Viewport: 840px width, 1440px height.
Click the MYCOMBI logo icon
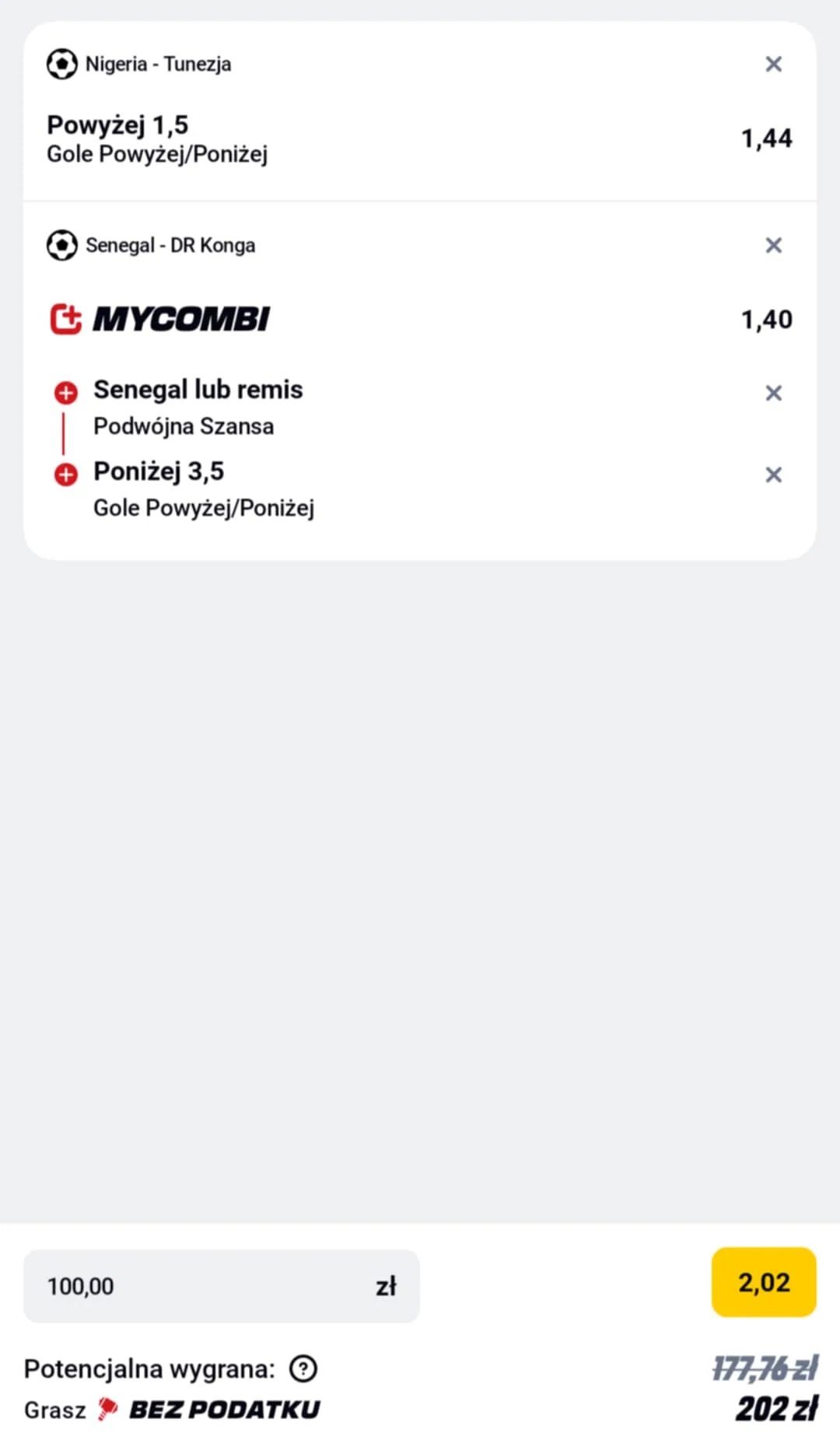(x=65, y=317)
